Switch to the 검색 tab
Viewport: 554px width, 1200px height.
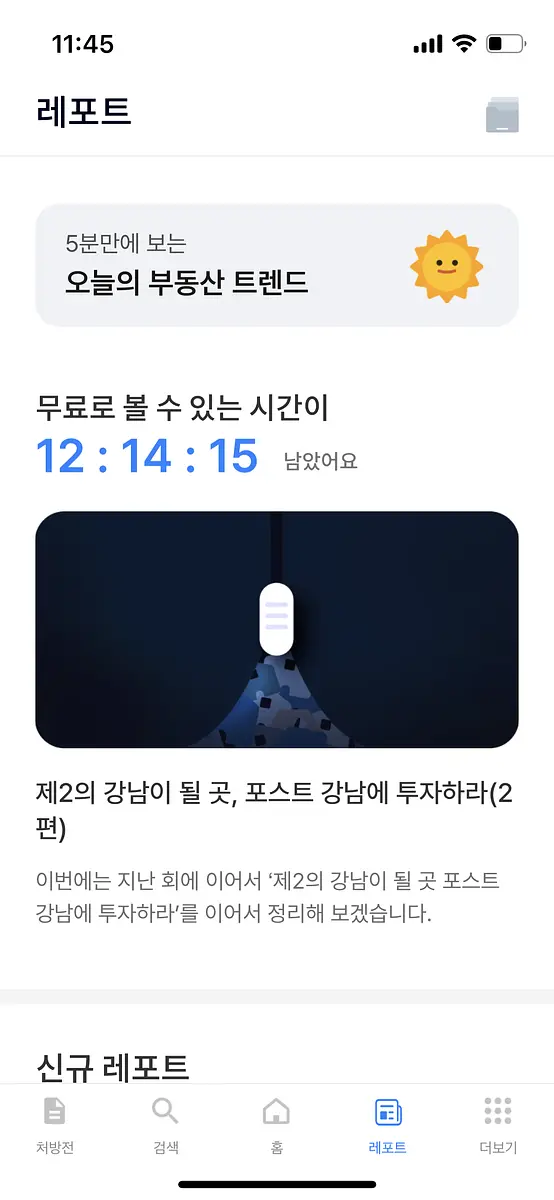click(x=166, y=1125)
